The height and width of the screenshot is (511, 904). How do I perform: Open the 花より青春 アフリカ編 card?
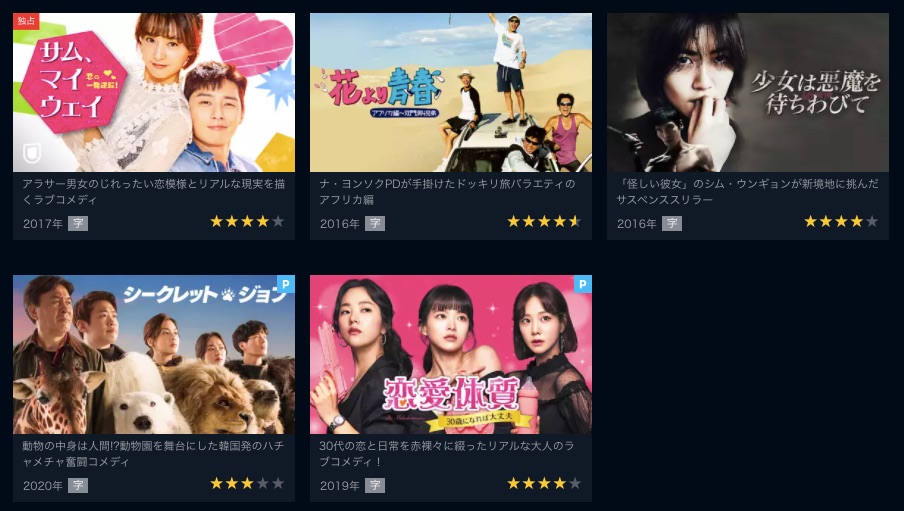pyautogui.click(x=450, y=93)
